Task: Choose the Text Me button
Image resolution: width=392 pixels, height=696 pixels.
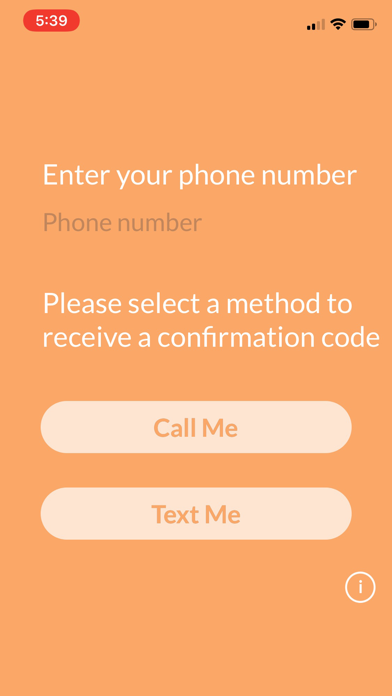Action: pos(196,514)
